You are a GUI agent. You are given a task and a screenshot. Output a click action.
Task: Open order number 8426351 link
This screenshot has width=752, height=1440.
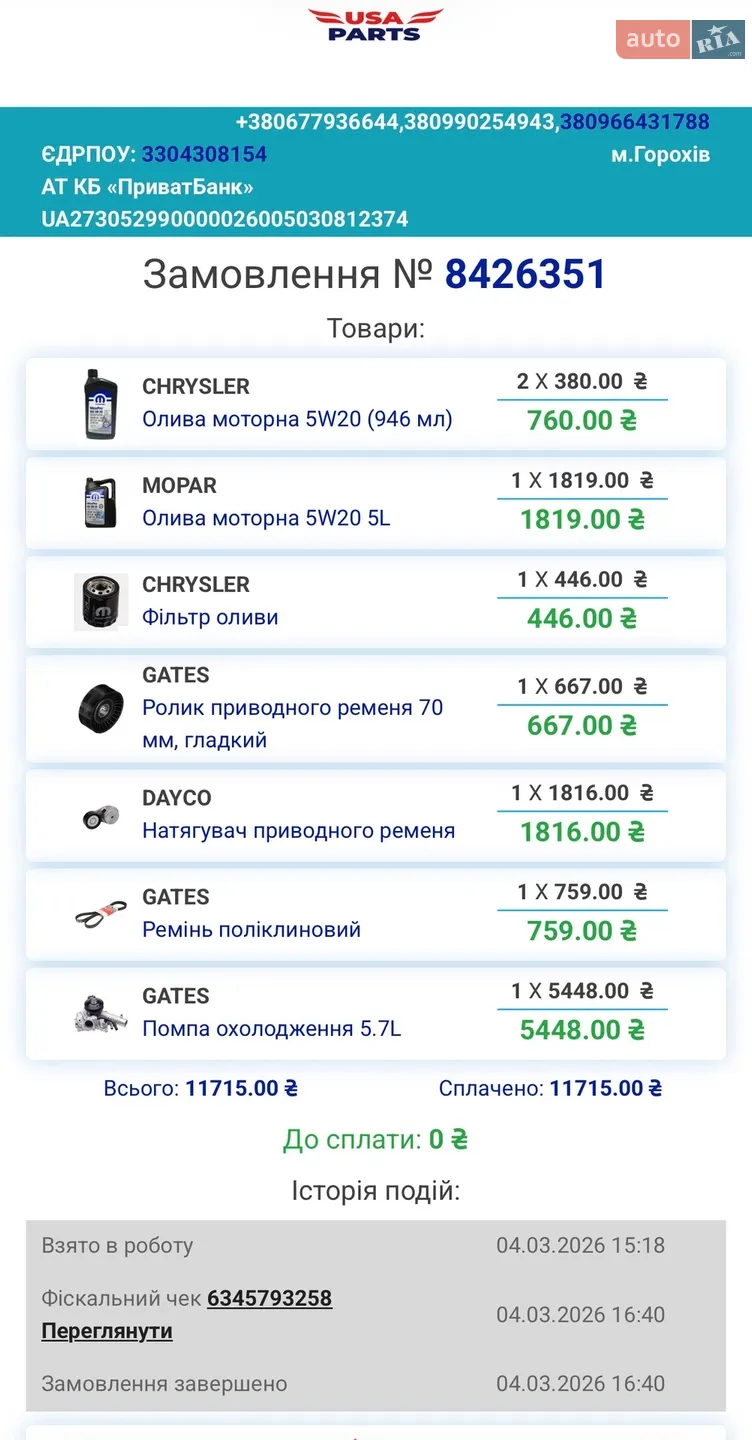coord(526,274)
